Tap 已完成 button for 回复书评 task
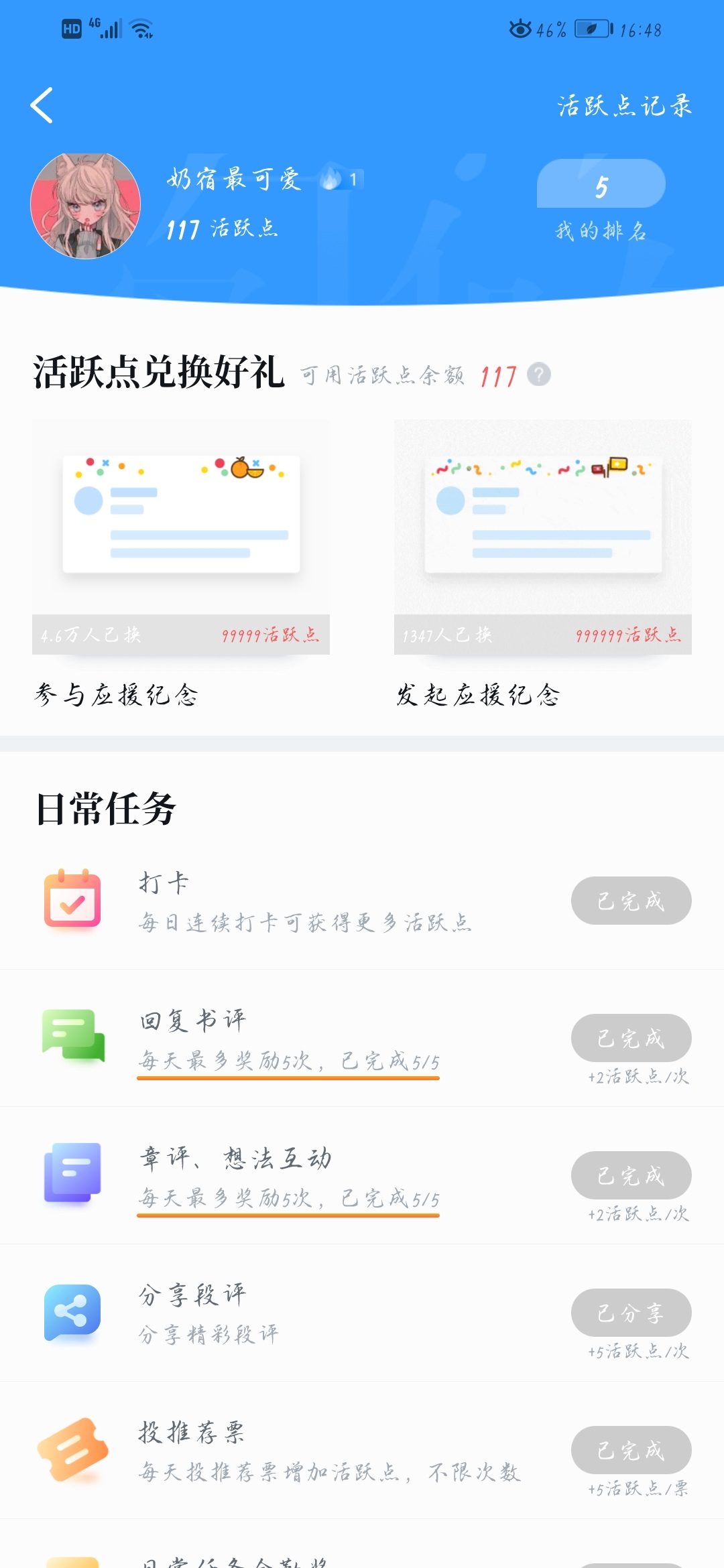 click(x=631, y=1038)
